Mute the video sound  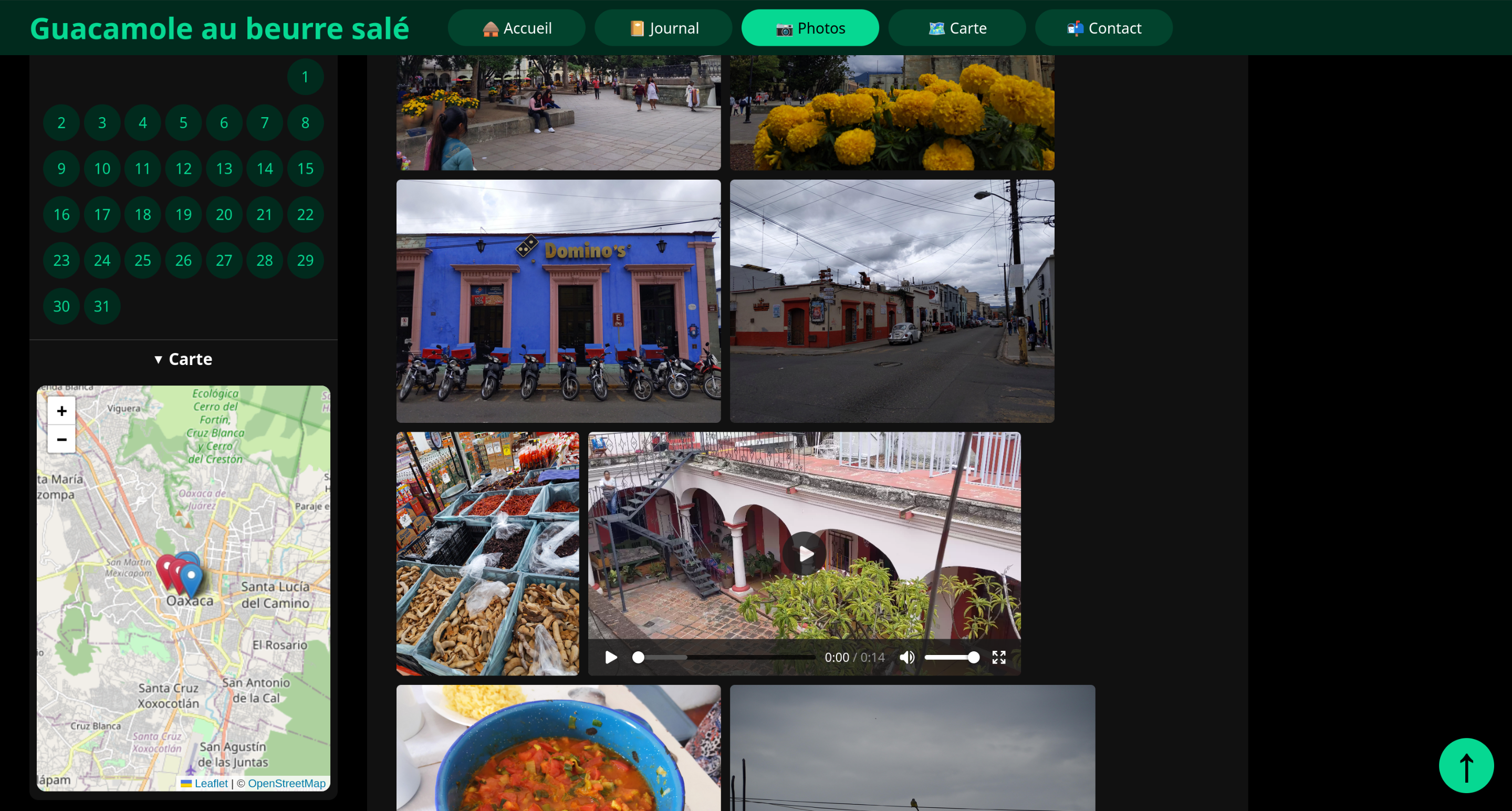[907, 657]
